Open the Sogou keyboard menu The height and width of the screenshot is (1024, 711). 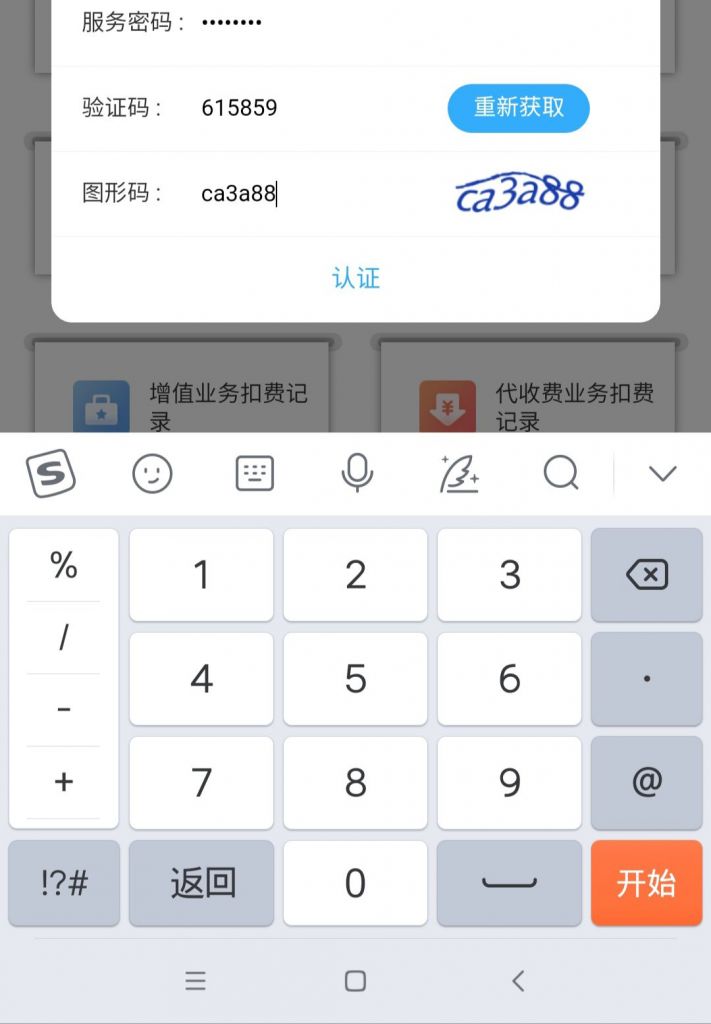pos(51,473)
